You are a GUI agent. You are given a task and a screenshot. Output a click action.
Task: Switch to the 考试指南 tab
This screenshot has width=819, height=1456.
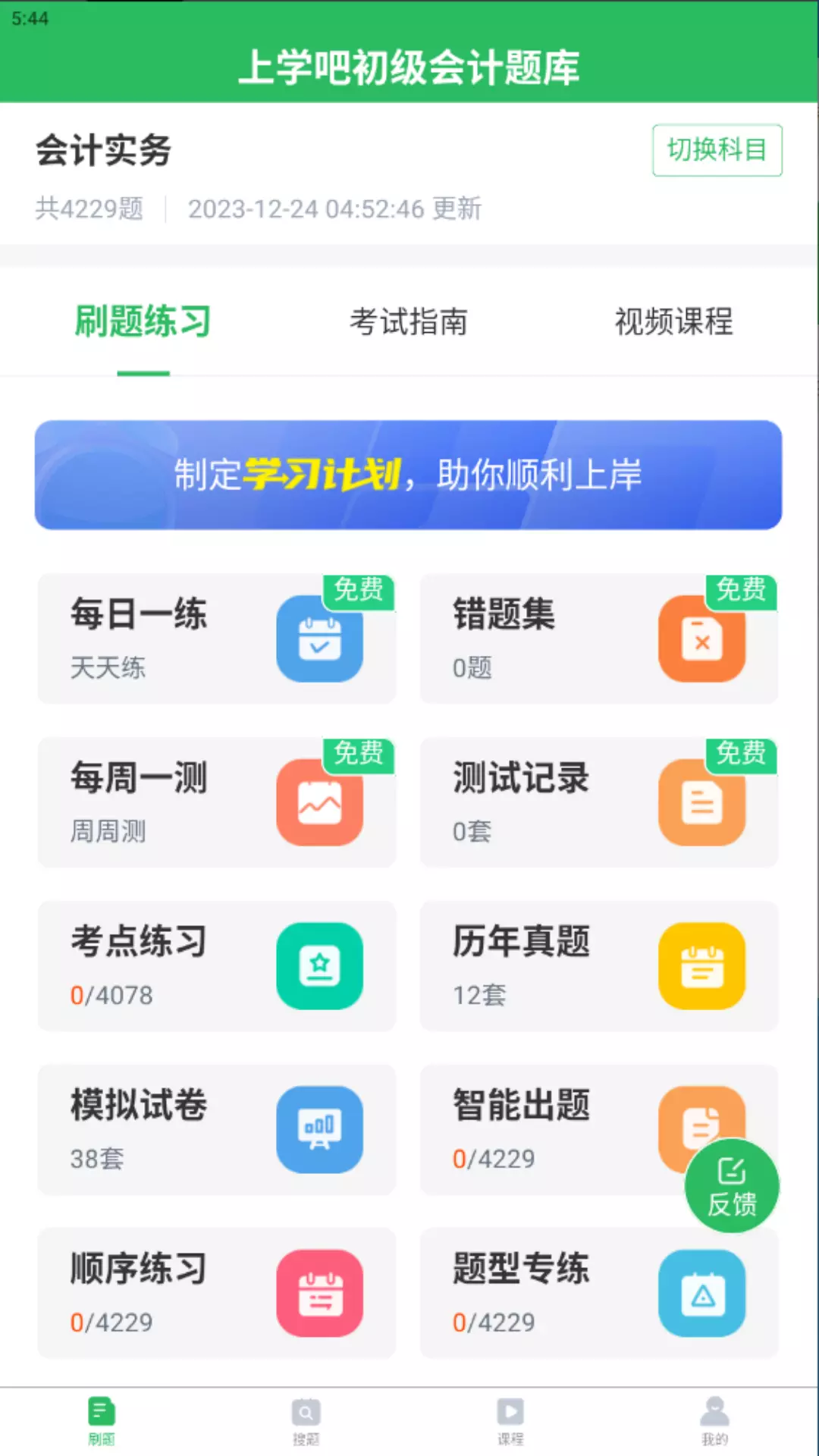(x=409, y=322)
